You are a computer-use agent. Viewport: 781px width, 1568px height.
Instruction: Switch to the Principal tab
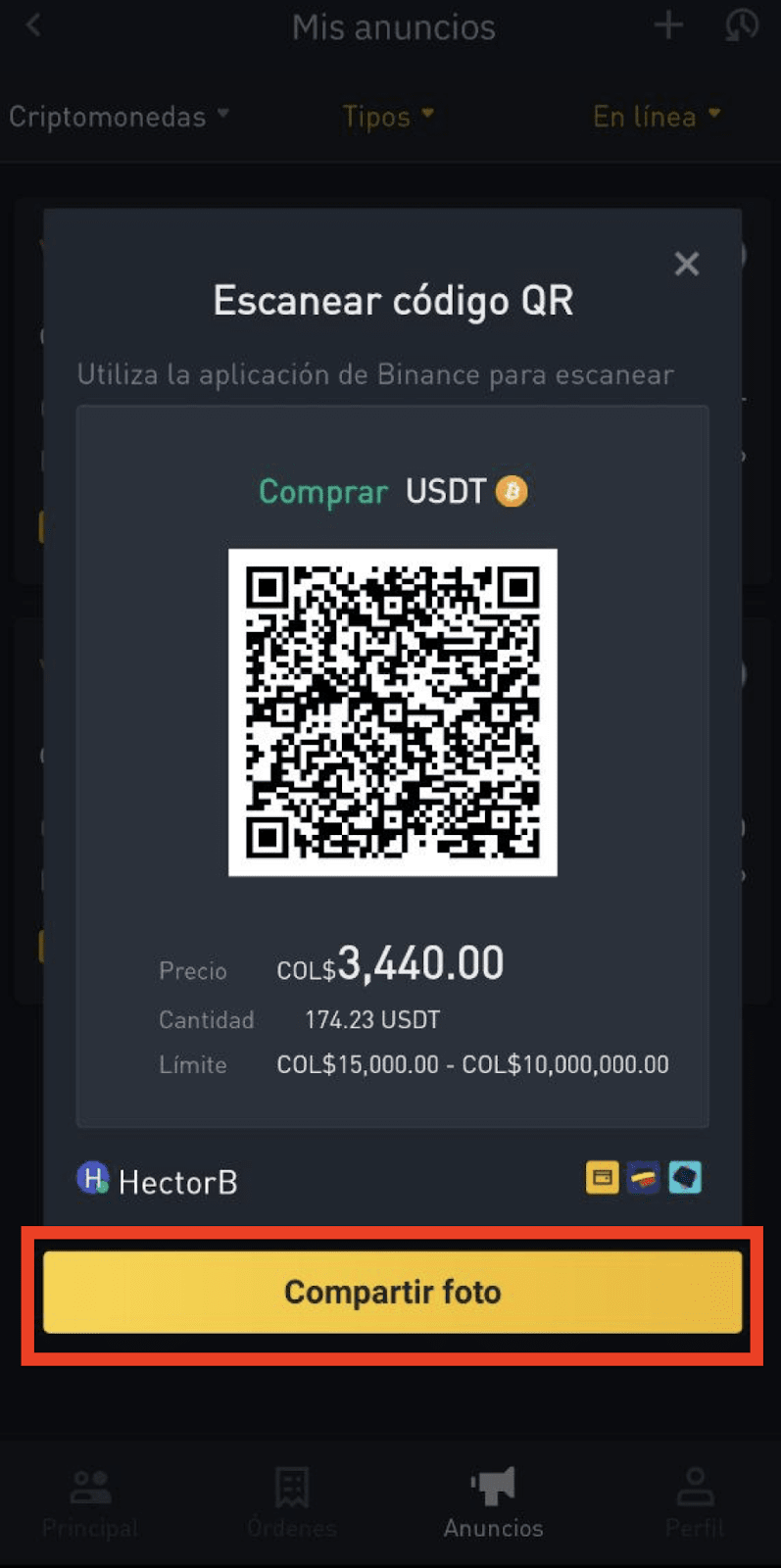tap(90, 1503)
